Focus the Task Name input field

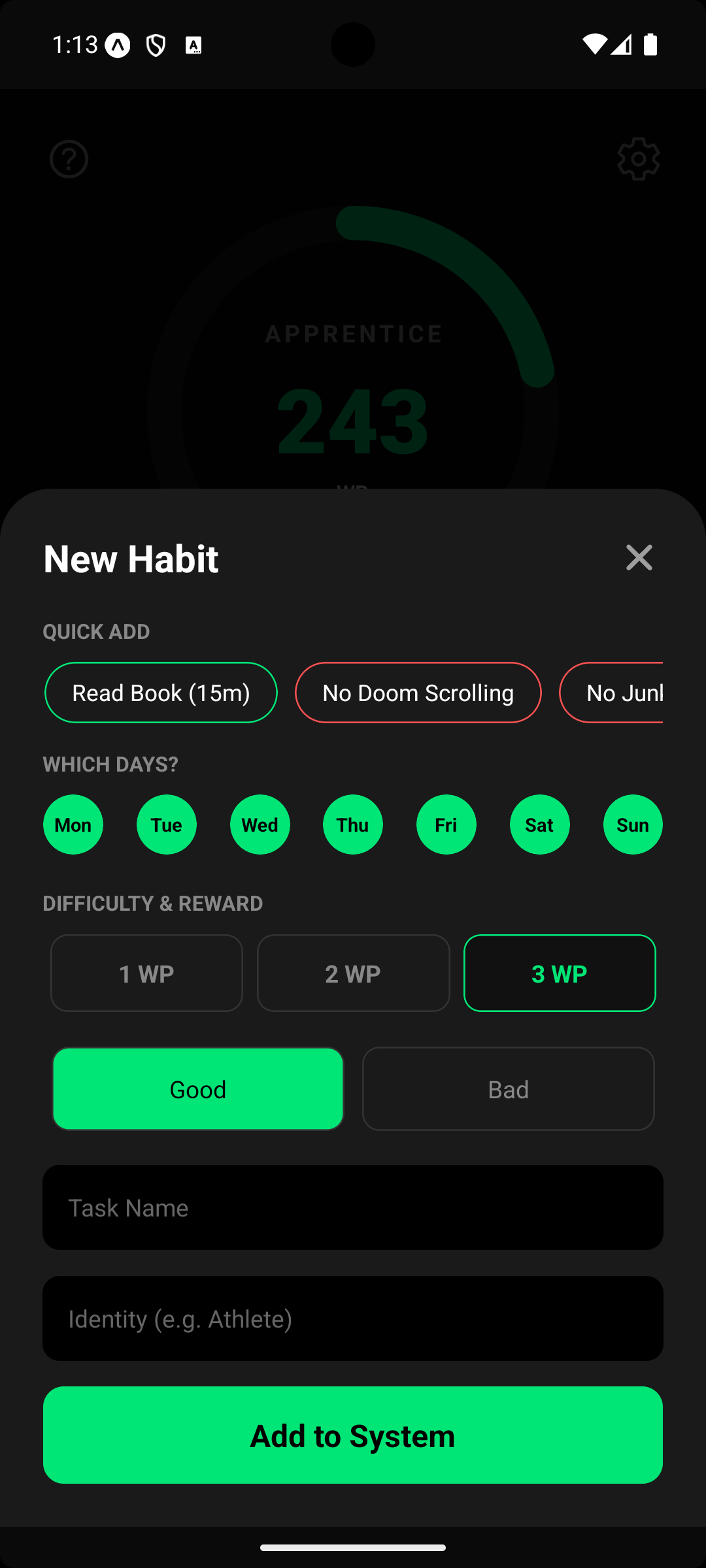[x=353, y=1207]
